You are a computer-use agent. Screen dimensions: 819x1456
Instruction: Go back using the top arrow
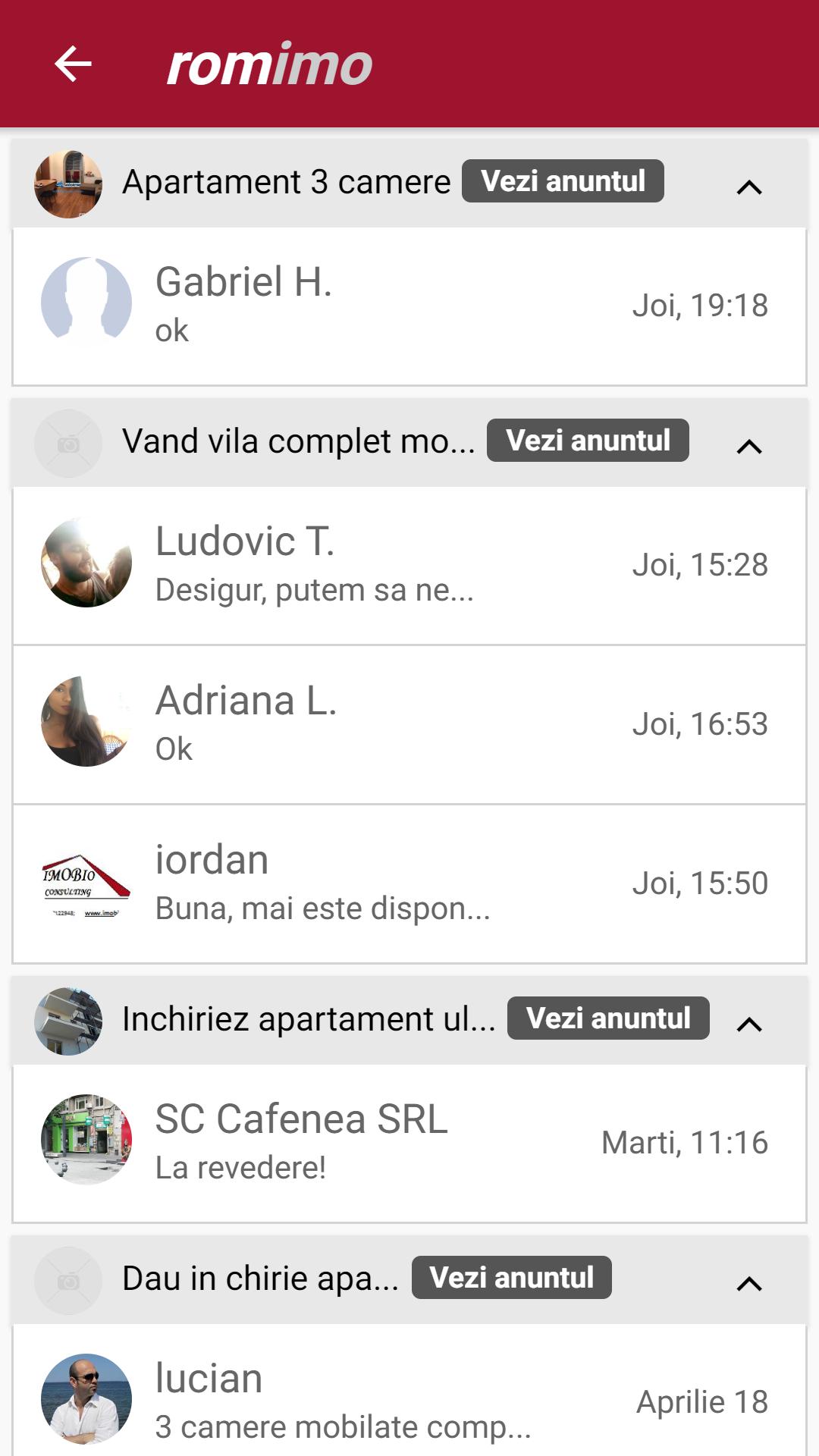click(x=73, y=64)
